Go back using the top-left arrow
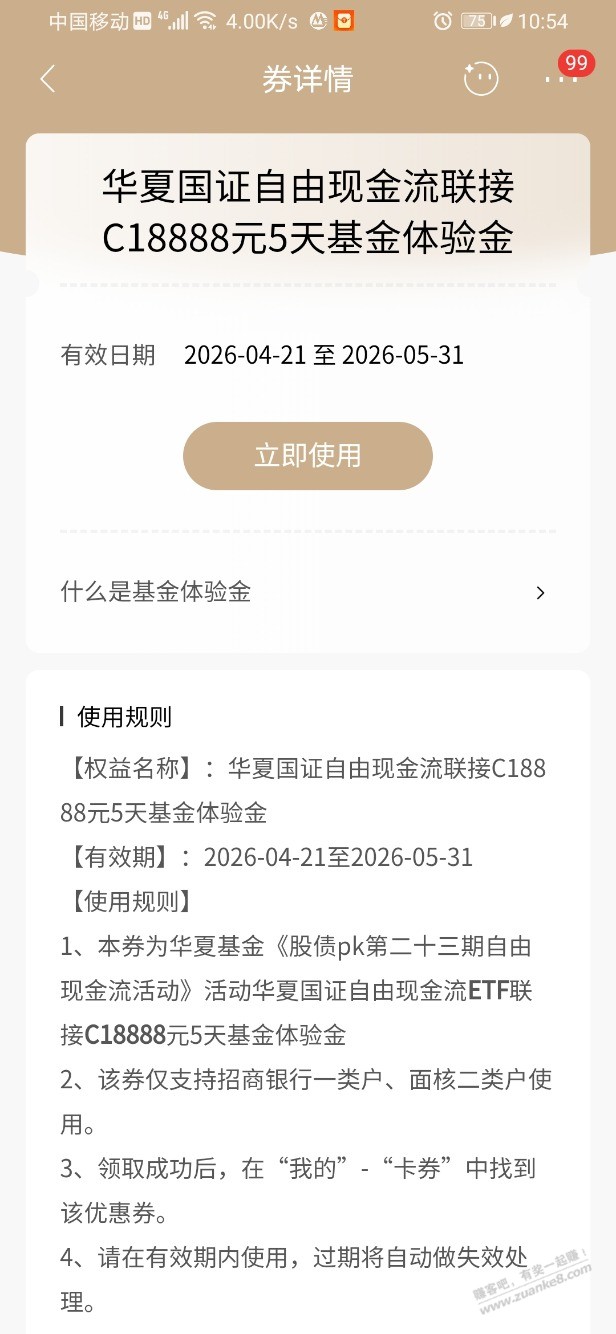This screenshot has width=616, height=1334. click(x=47, y=79)
